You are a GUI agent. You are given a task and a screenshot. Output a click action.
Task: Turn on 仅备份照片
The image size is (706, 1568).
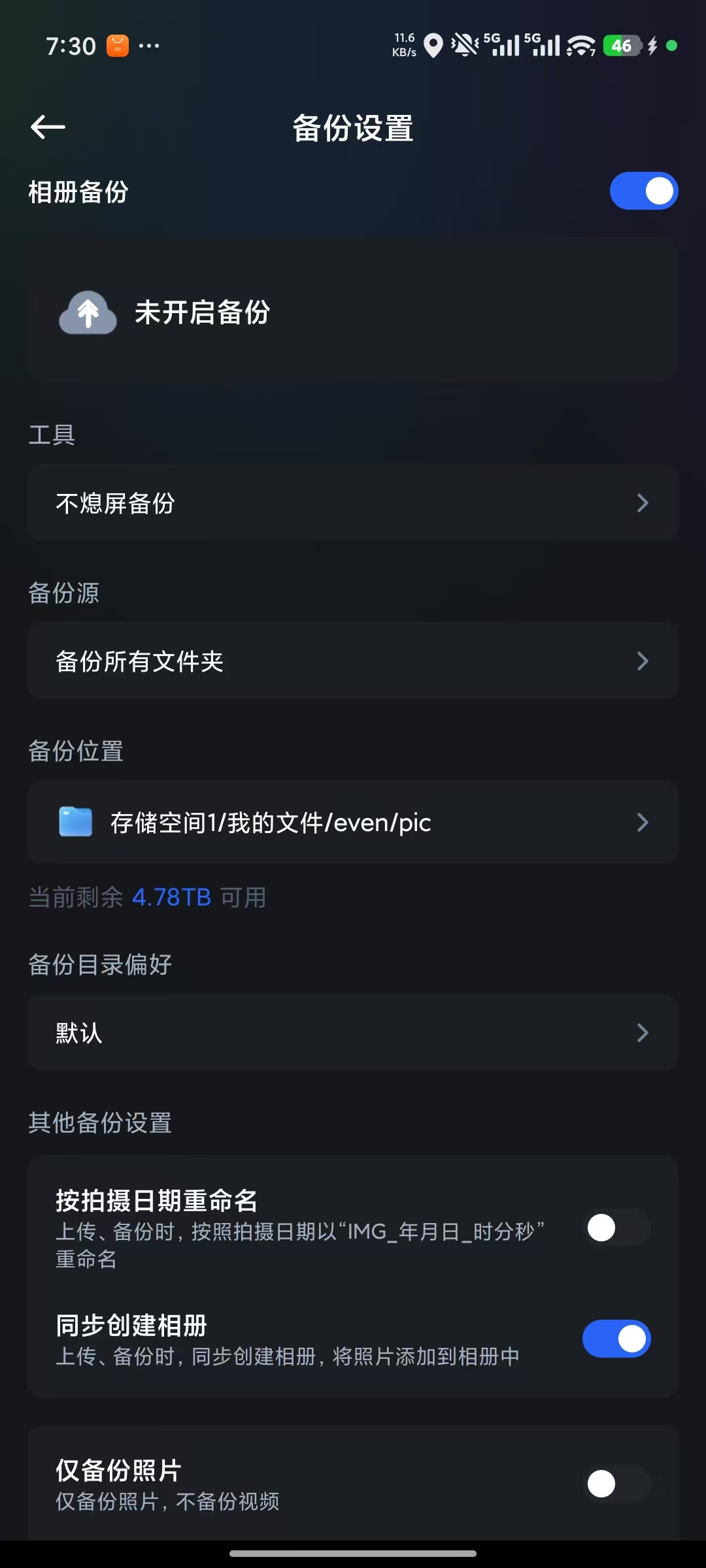(616, 1484)
